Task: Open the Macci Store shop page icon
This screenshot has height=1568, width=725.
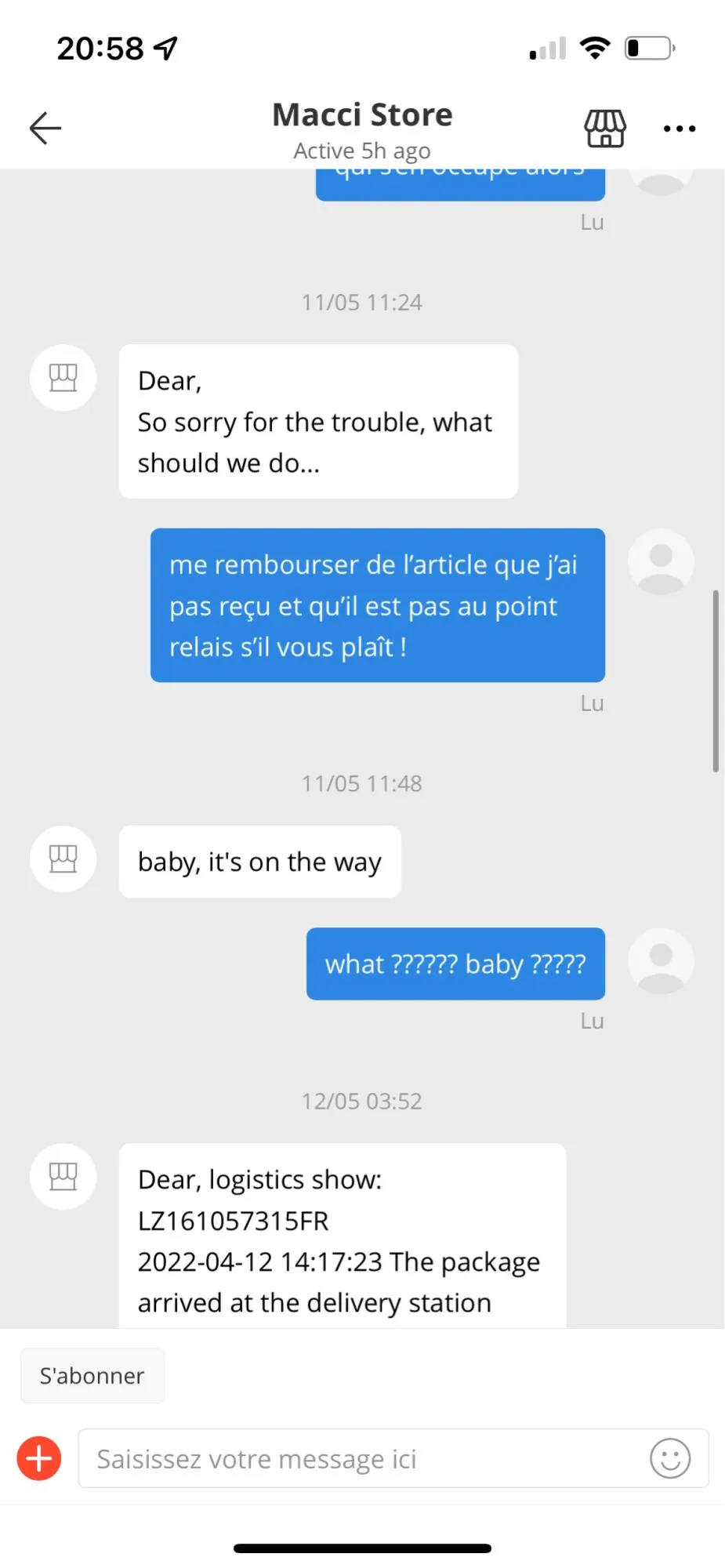Action: 605,129
